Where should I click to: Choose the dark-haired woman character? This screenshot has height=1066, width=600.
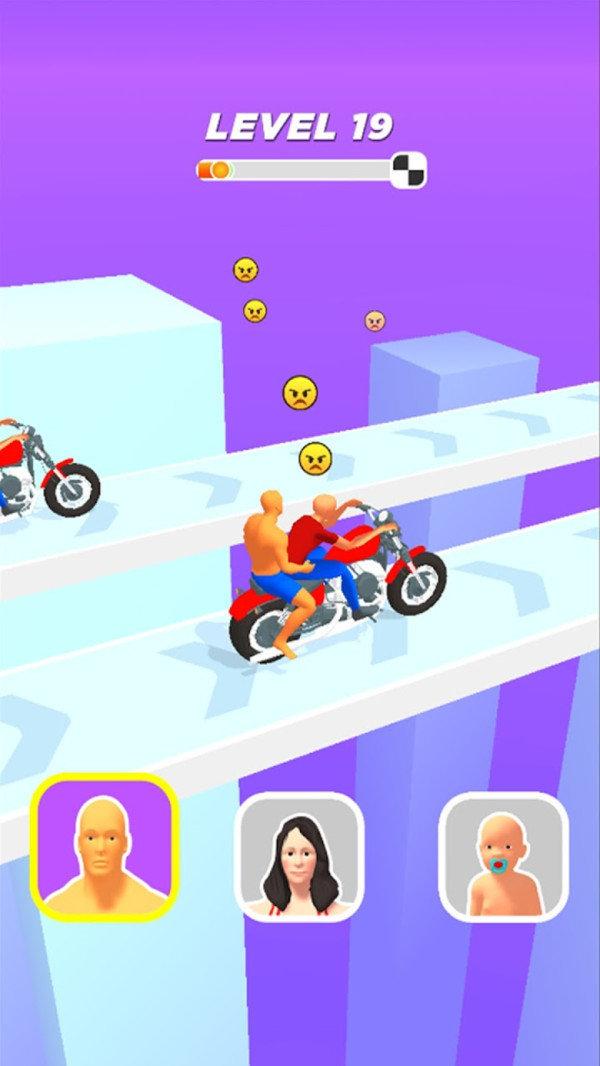tap(298, 856)
